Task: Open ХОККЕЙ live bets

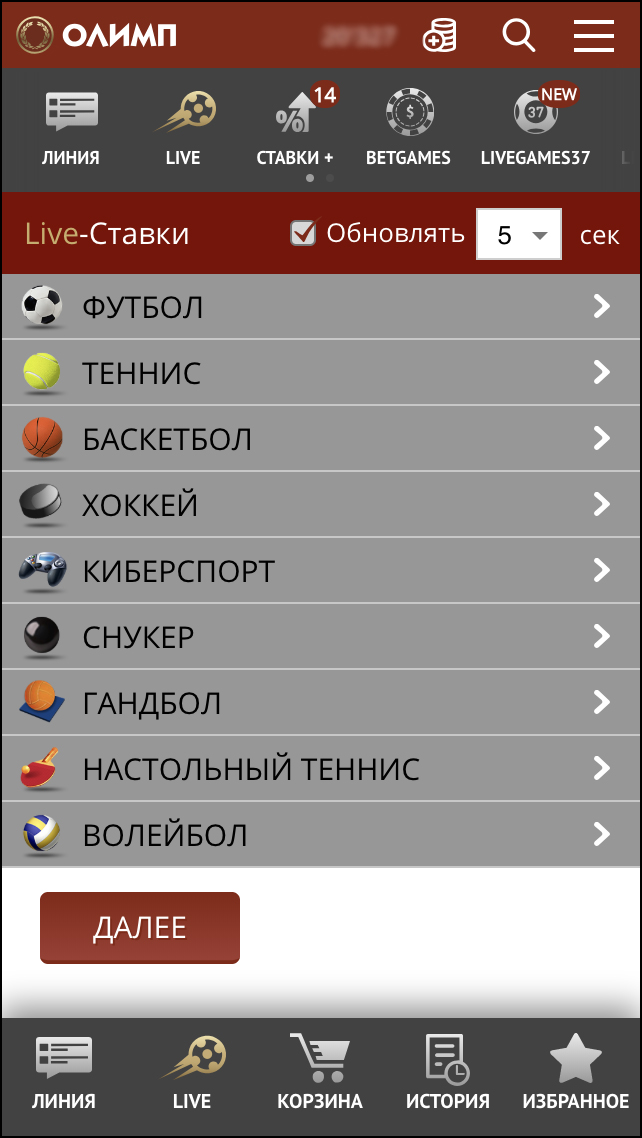Action: coord(320,505)
